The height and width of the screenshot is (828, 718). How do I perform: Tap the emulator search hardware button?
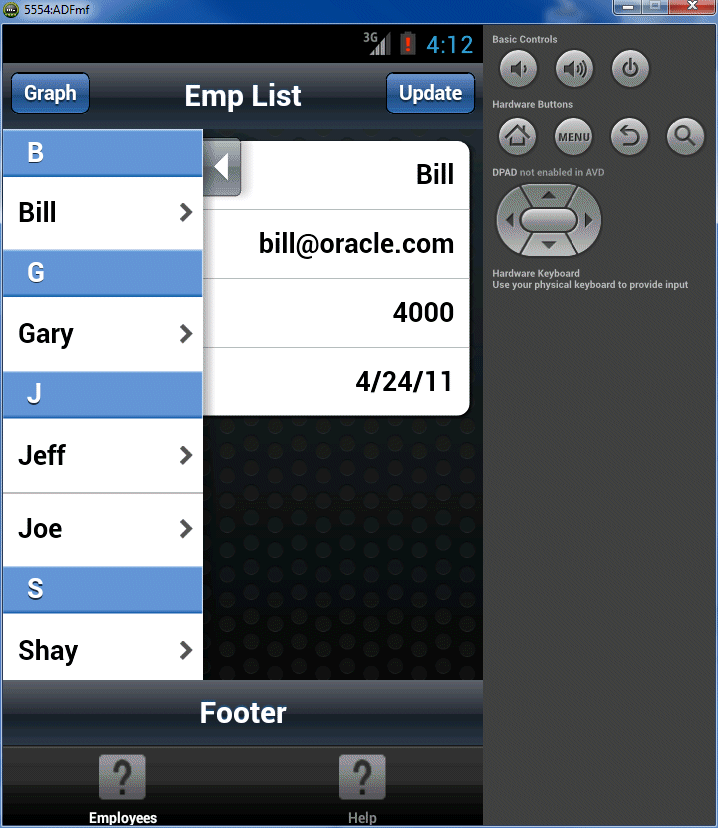[685, 137]
